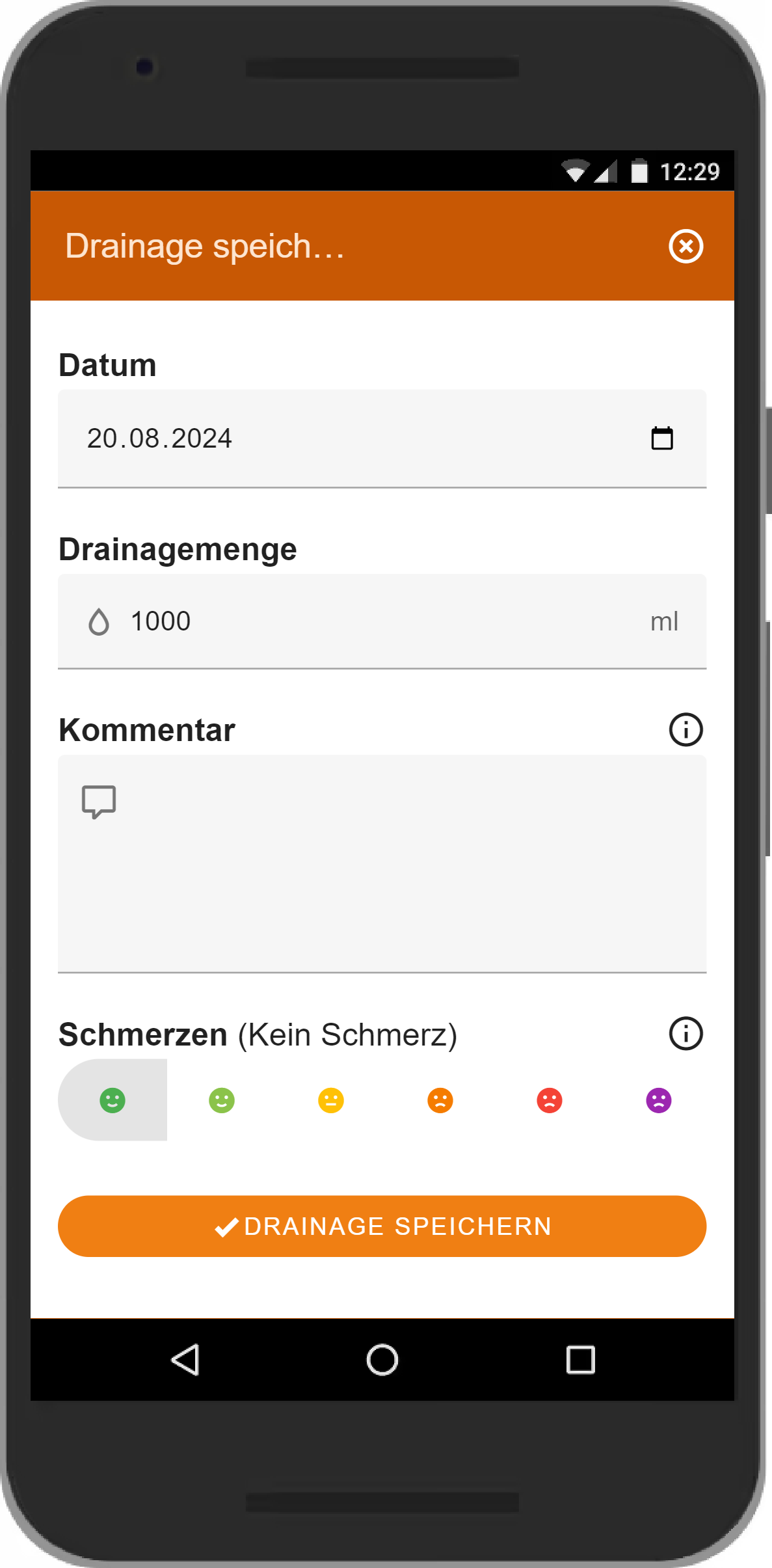Show info about Kommentar
The image size is (772, 1568).
click(x=685, y=729)
